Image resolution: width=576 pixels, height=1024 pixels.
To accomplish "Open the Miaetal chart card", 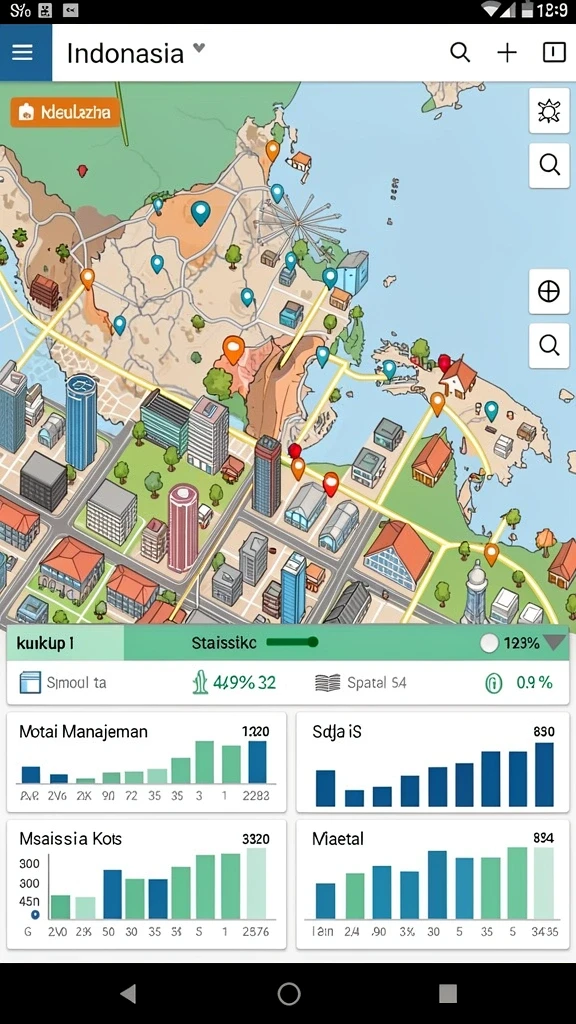I will click(433, 884).
